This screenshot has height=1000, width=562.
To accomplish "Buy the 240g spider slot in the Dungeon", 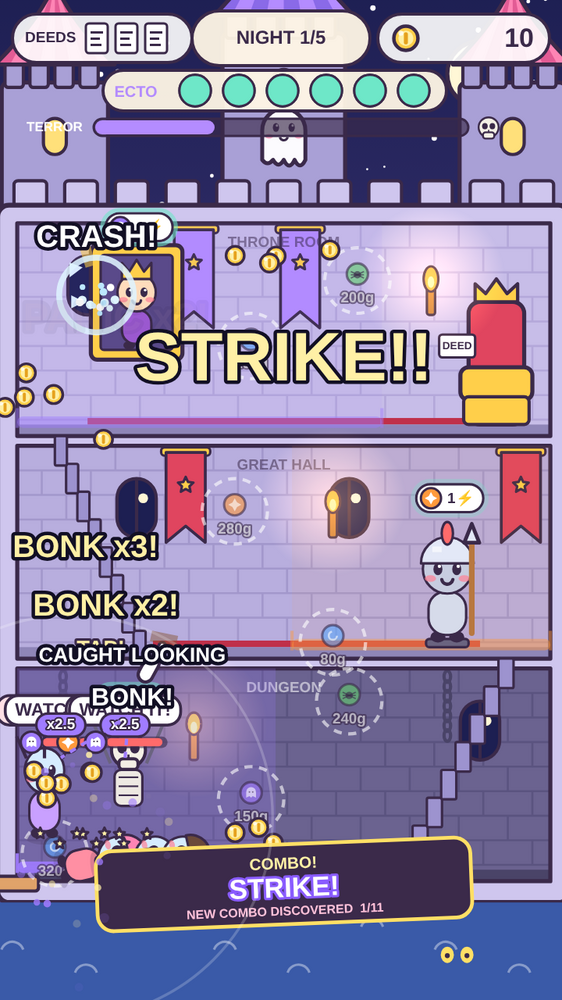I will [x=349, y=701].
